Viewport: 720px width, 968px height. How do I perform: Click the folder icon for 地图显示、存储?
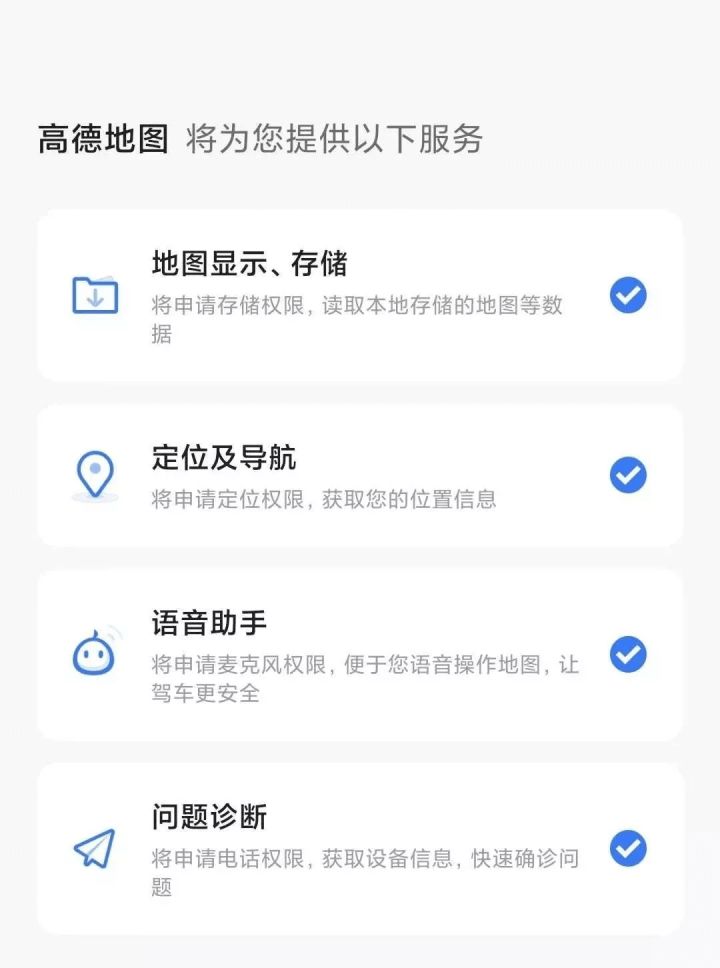point(94,295)
